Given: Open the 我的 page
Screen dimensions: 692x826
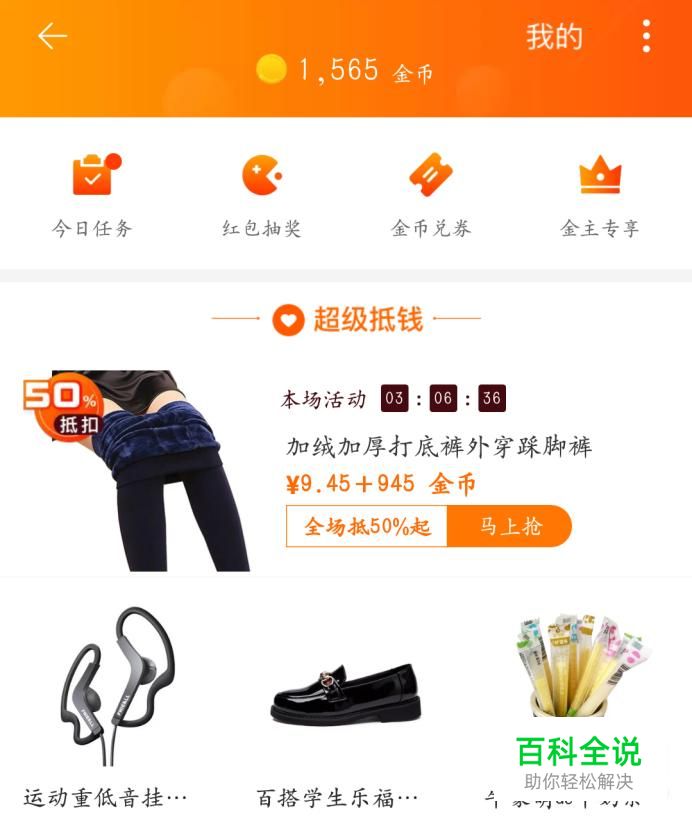Looking at the screenshot, I should click(x=554, y=37).
